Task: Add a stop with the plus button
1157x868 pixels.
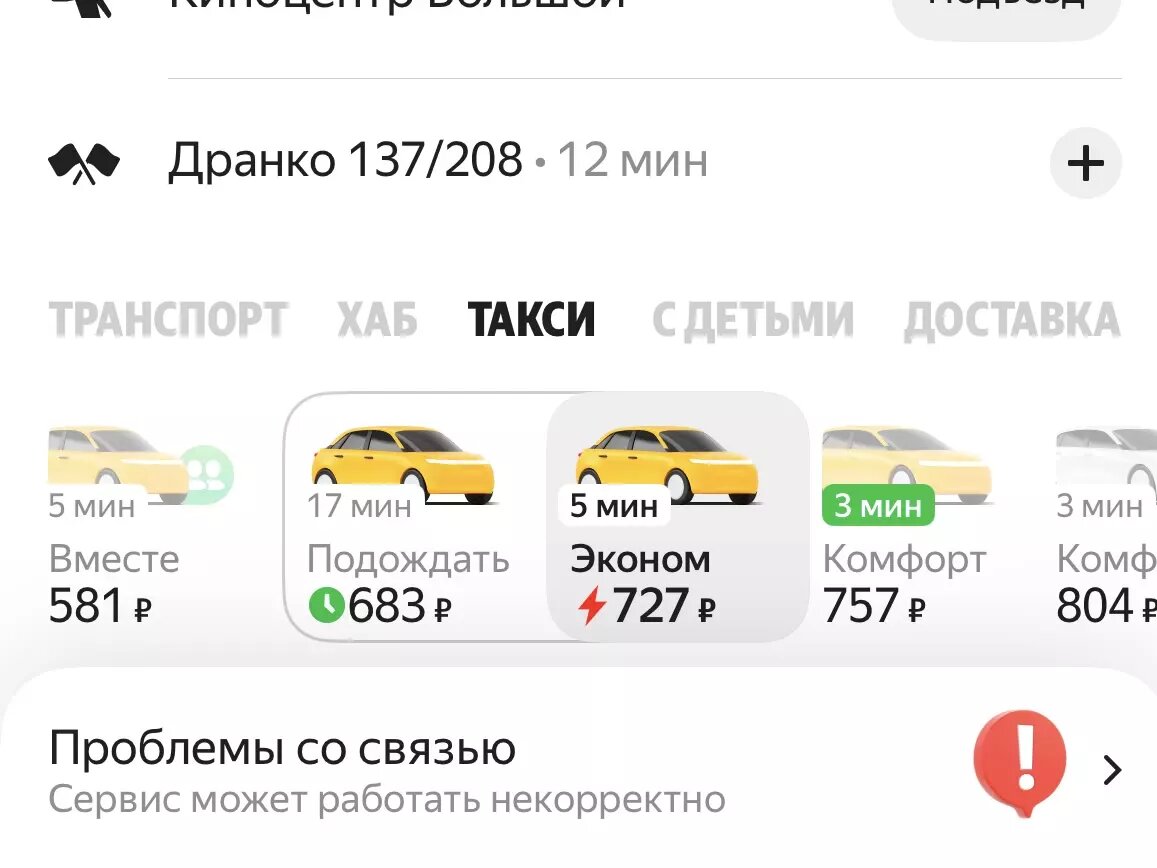Action: click(x=1085, y=163)
